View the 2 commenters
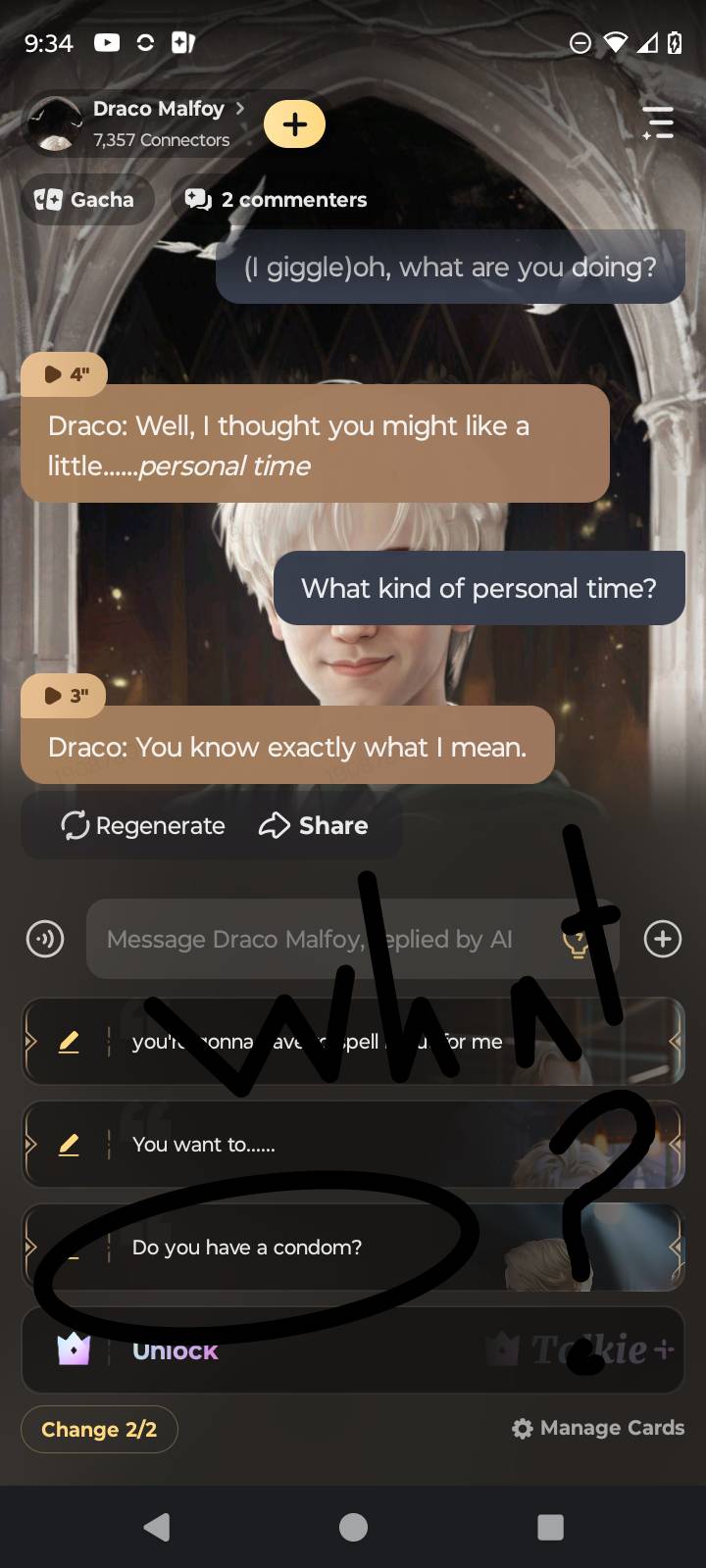 pos(277,200)
